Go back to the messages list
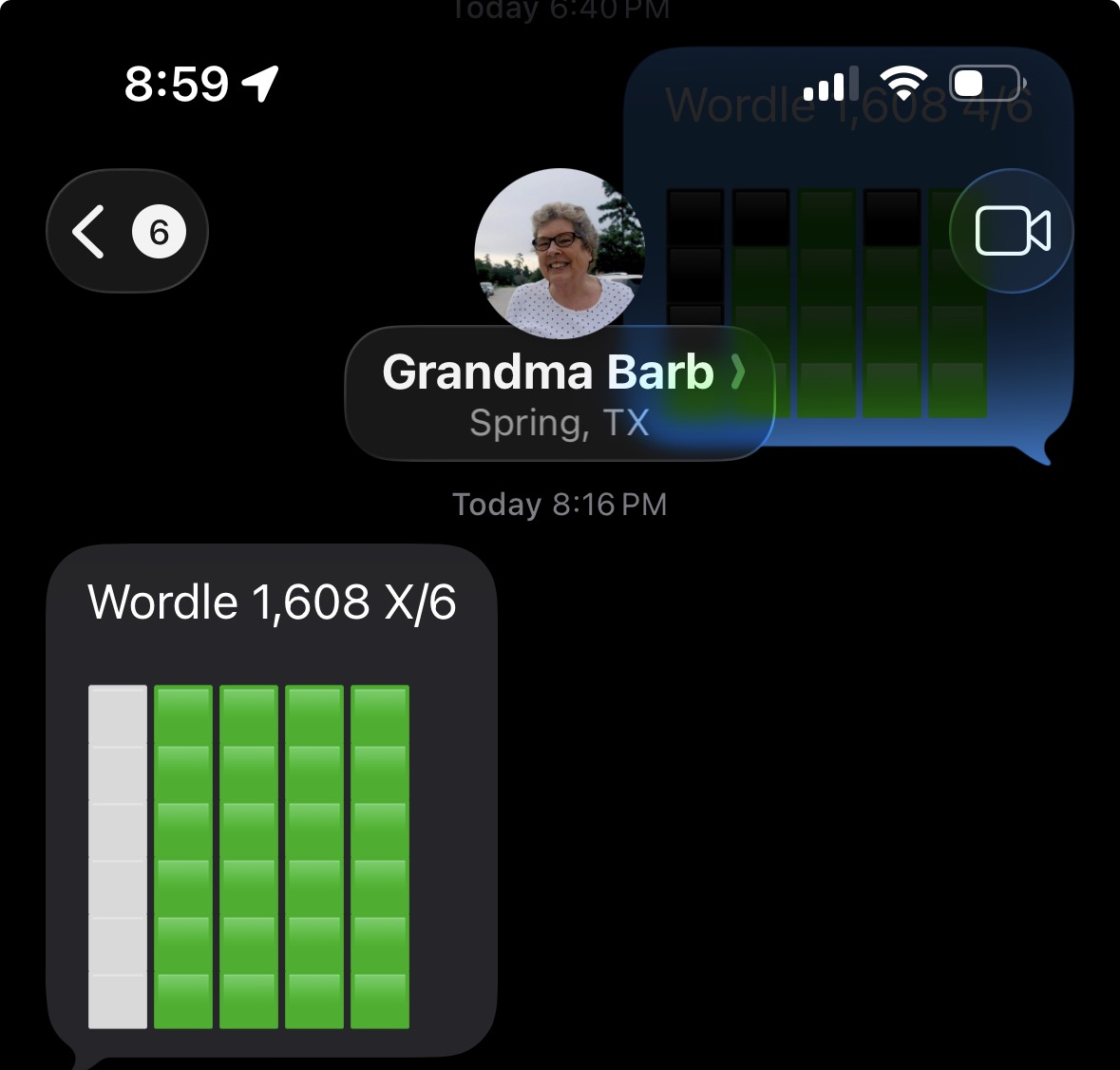The width and height of the screenshot is (1120, 1070). (125, 231)
